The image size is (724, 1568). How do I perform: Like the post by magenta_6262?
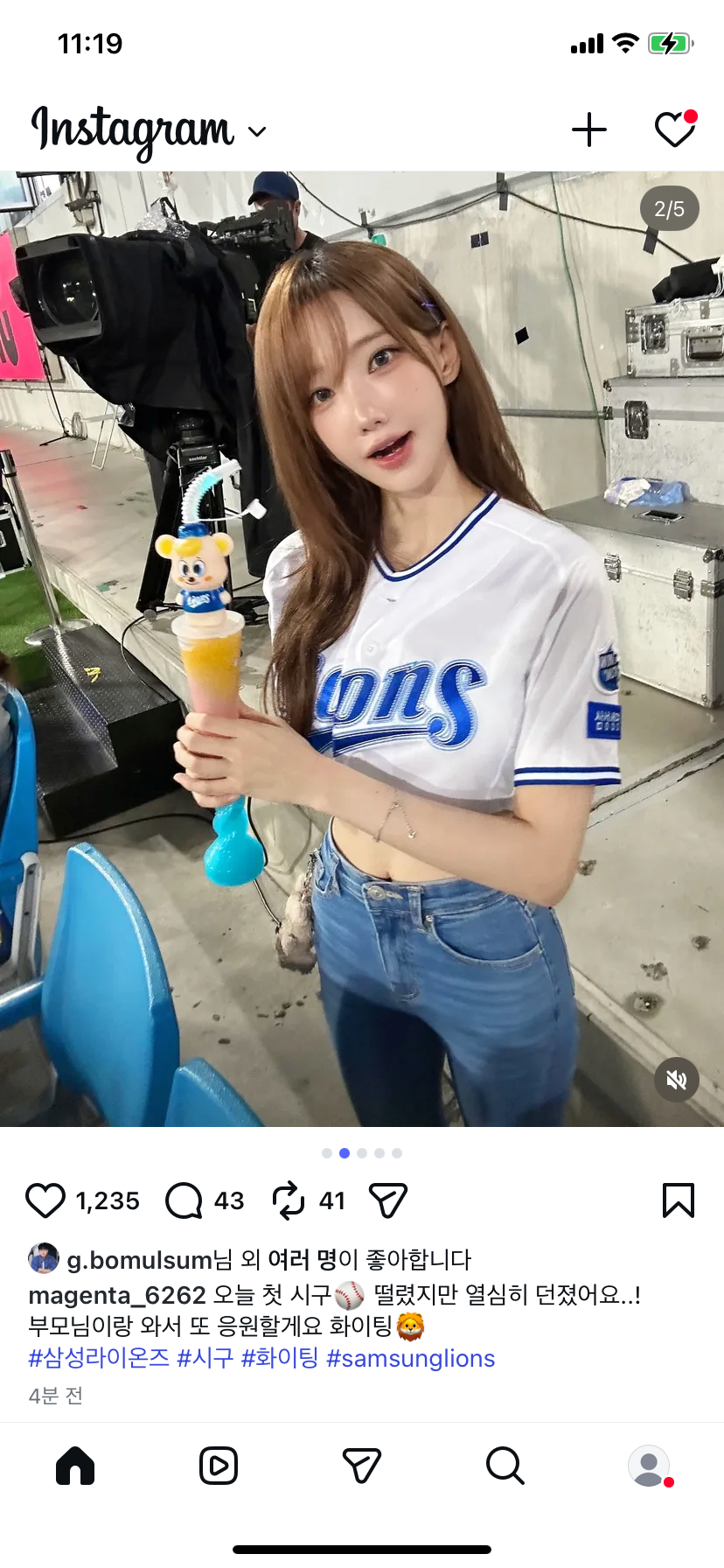[x=45, y=1200]
